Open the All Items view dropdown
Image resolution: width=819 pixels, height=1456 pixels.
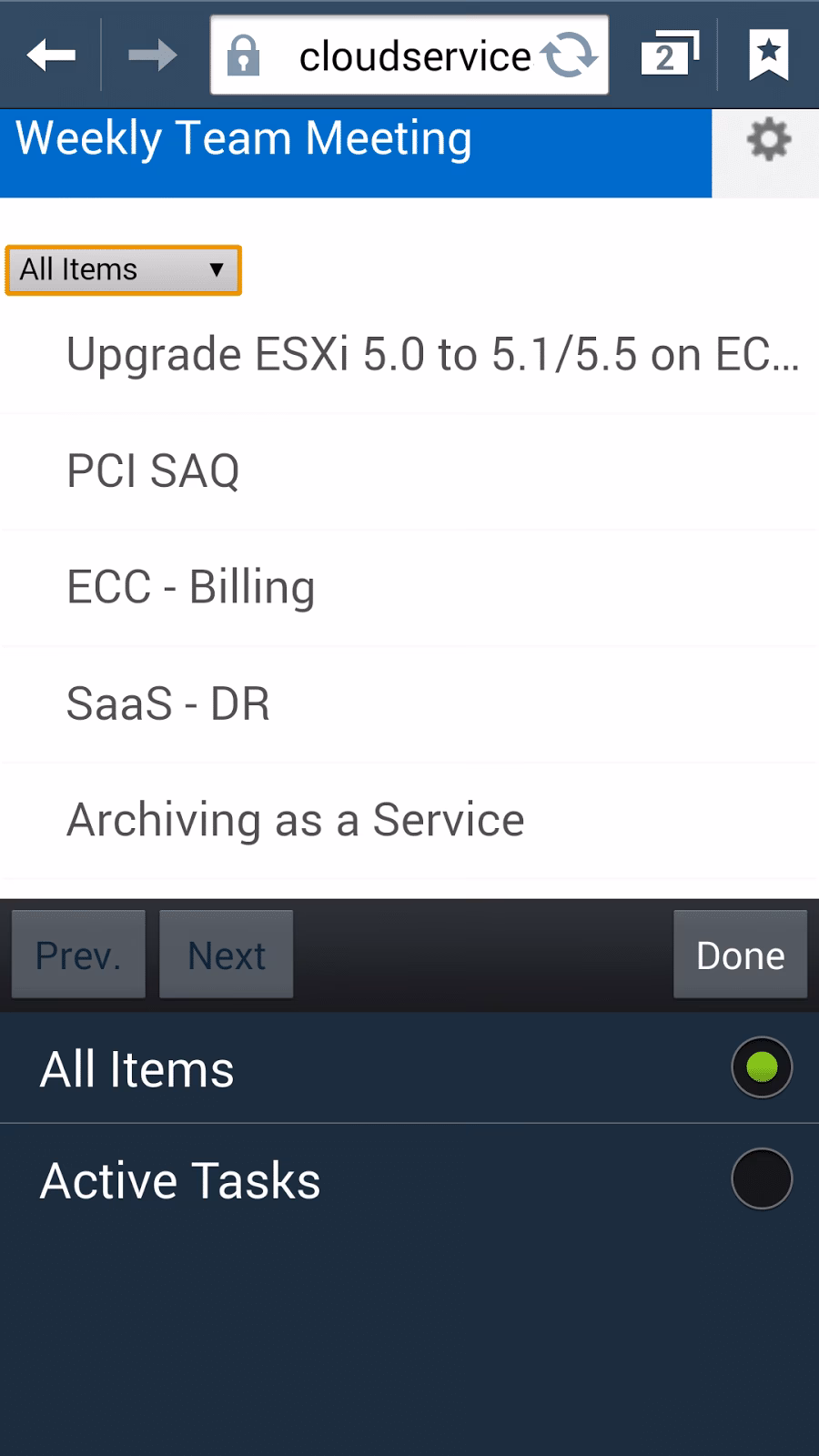click(x=123, y=269)
